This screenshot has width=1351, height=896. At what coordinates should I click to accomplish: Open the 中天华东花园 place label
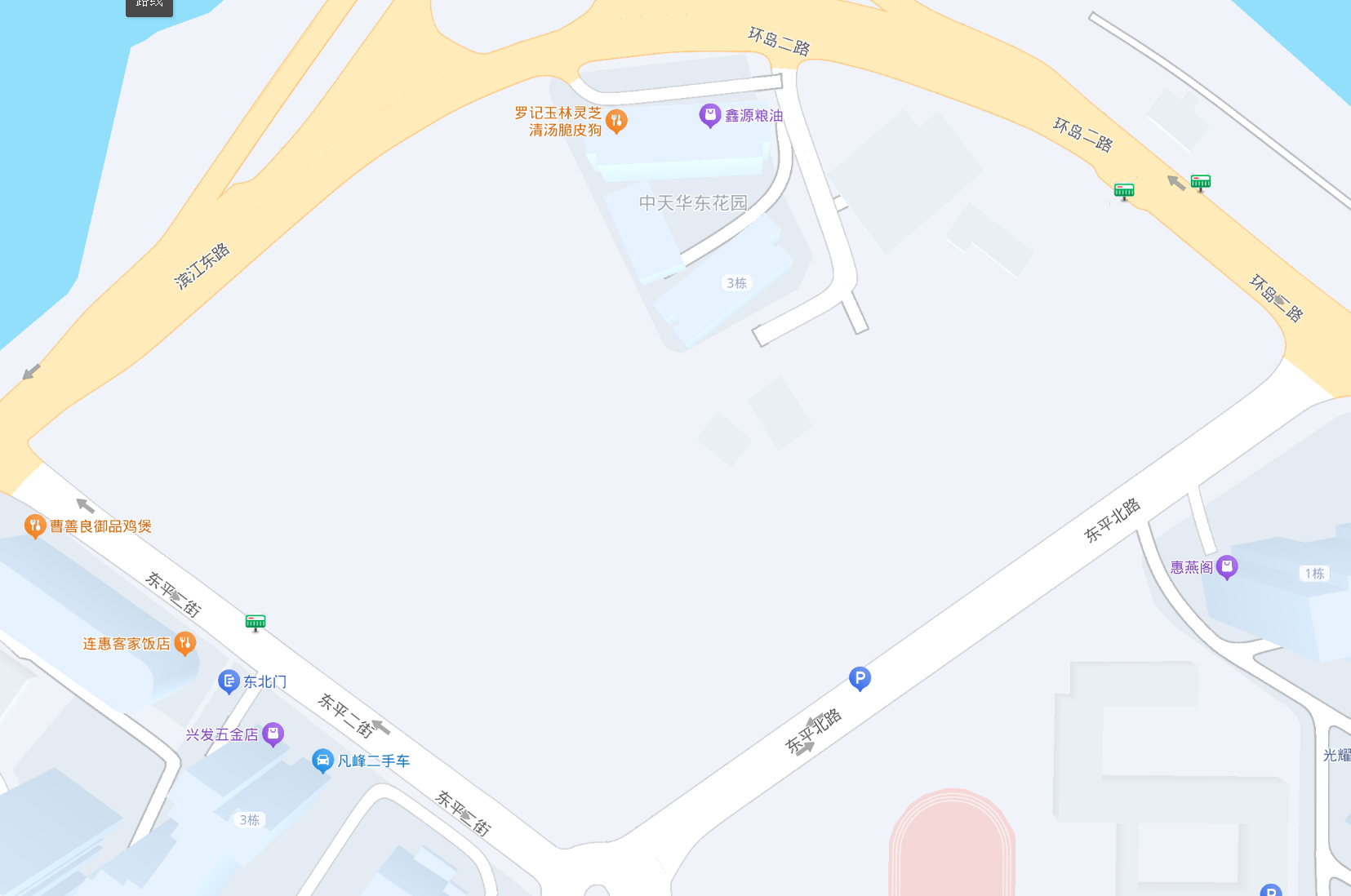[693, 202]
